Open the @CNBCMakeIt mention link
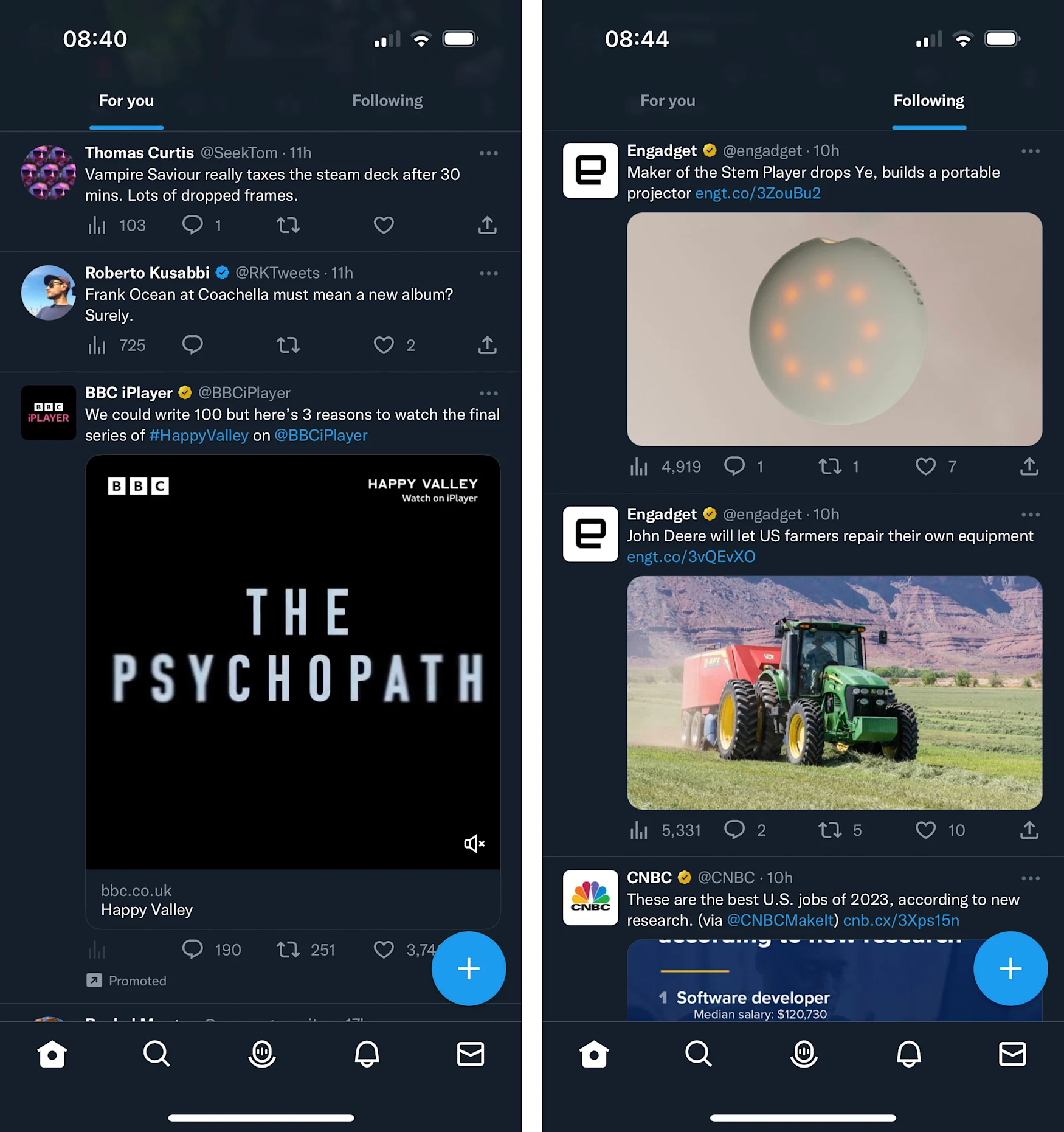This screenshot has width=1064, height=1132. [781, 920]
